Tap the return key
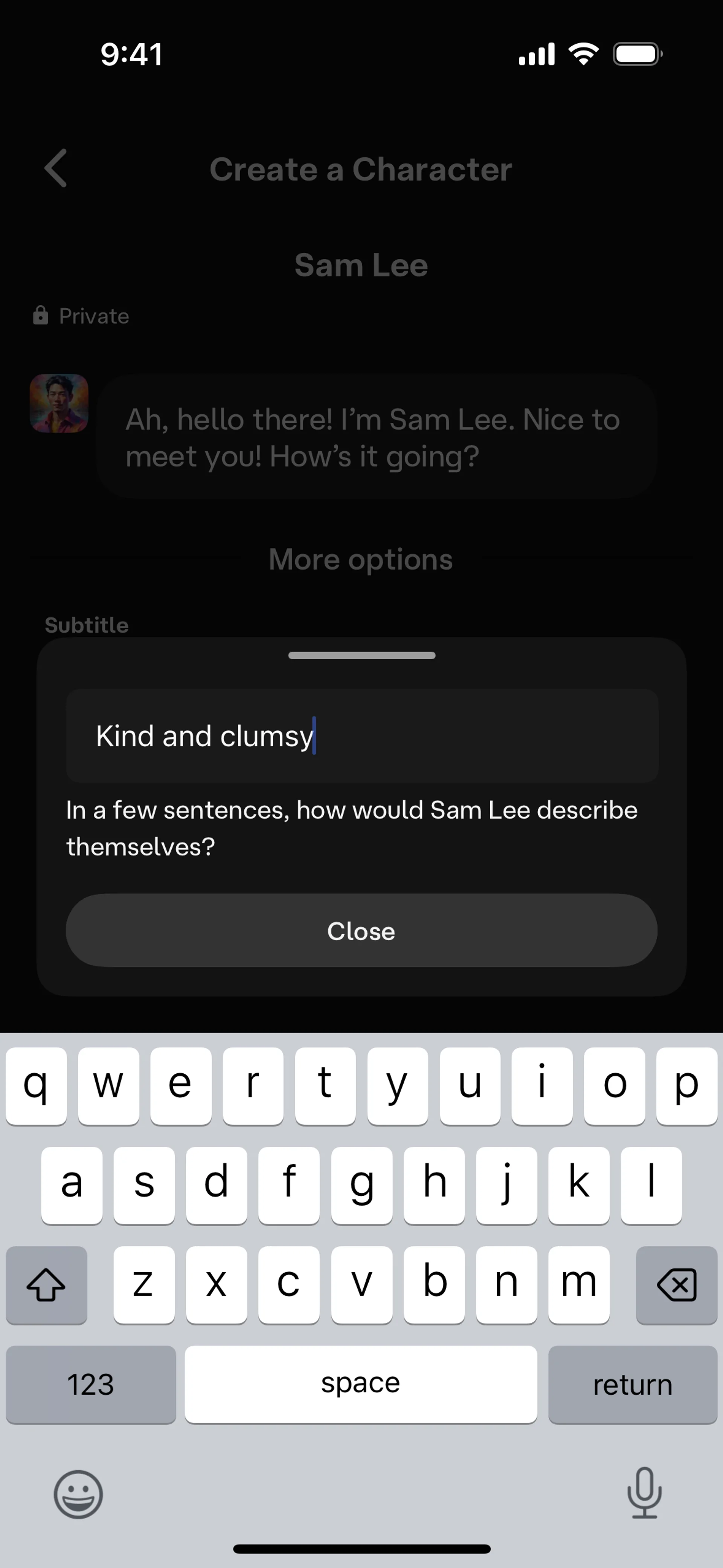 tap(632, 1384)
